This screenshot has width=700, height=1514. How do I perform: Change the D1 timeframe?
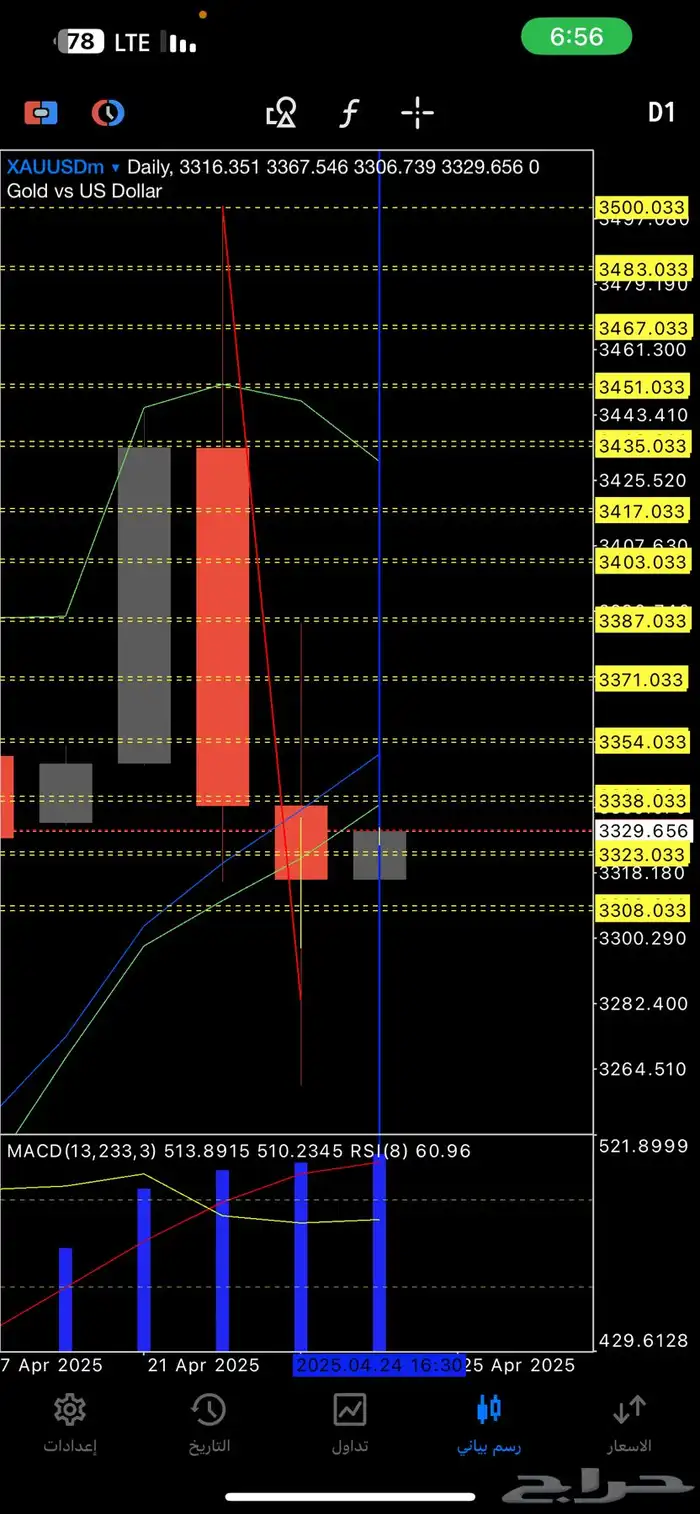661,113
